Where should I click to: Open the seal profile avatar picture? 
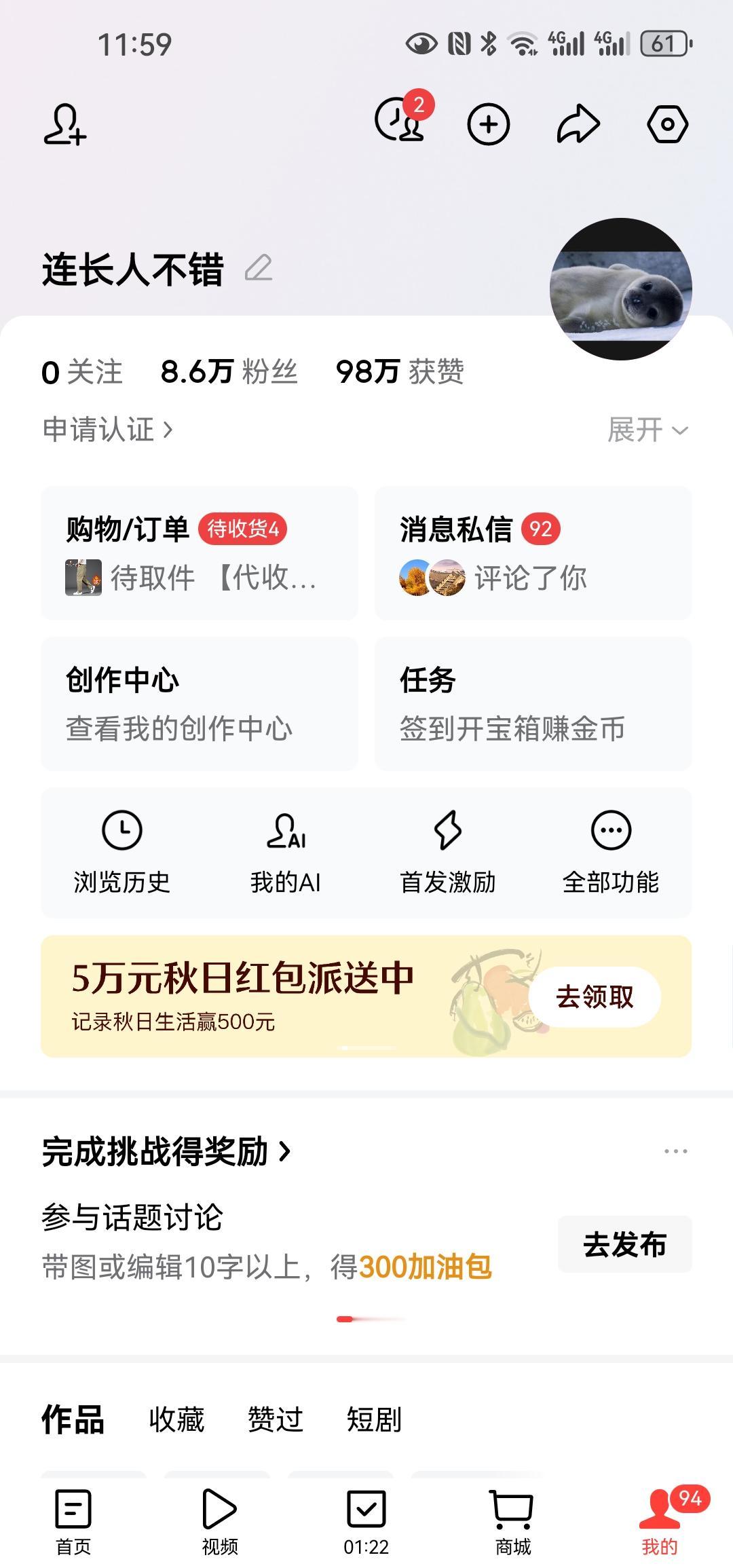pyautogui.click(x=621, y=286)
